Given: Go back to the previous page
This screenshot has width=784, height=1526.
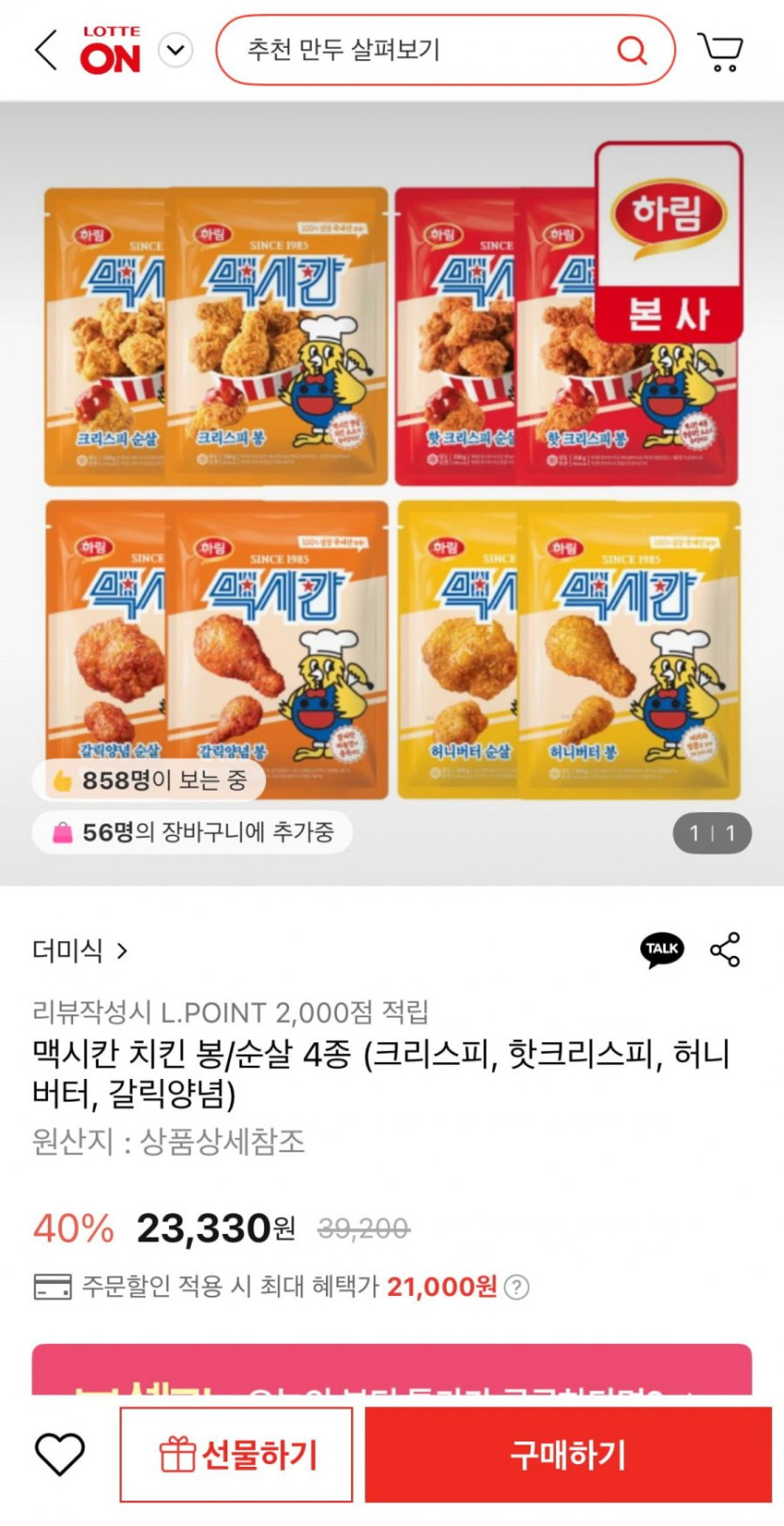Looking at the screenshot, I should (45, 50).
